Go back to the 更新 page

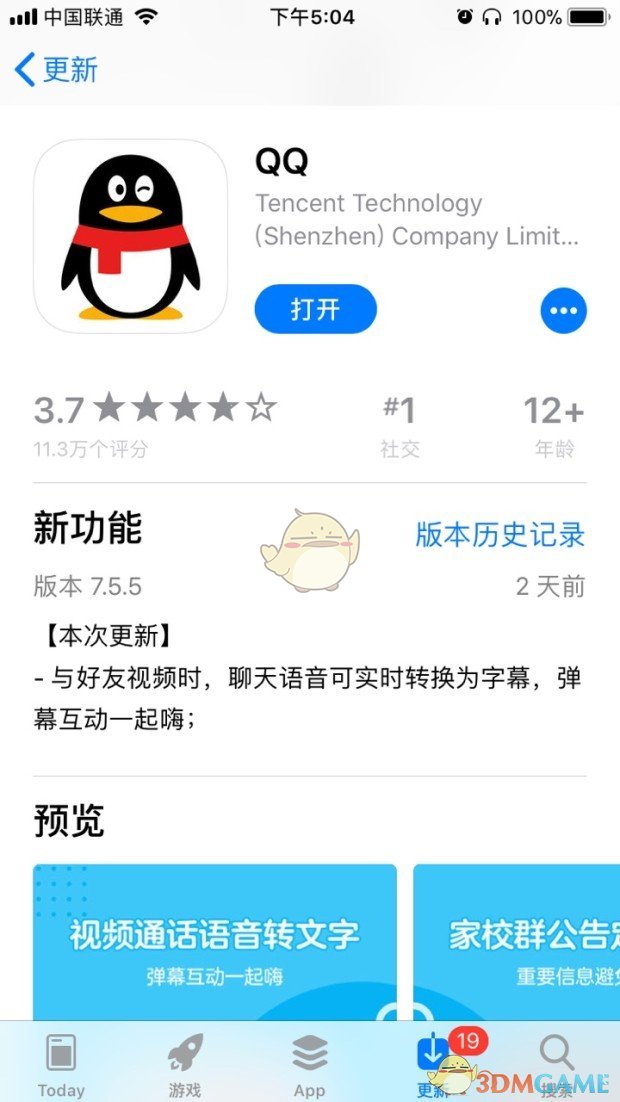57,70
